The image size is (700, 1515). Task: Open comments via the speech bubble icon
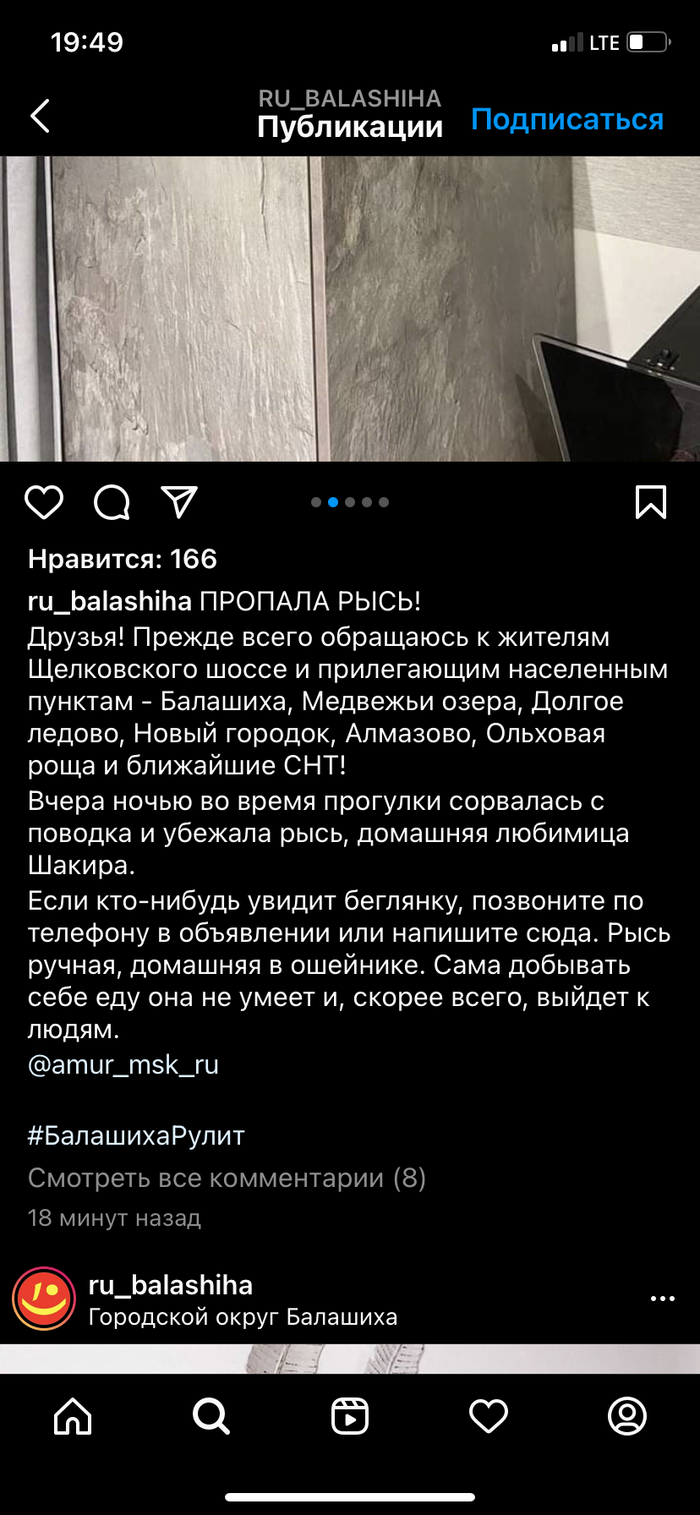click(x=111, y=502)
